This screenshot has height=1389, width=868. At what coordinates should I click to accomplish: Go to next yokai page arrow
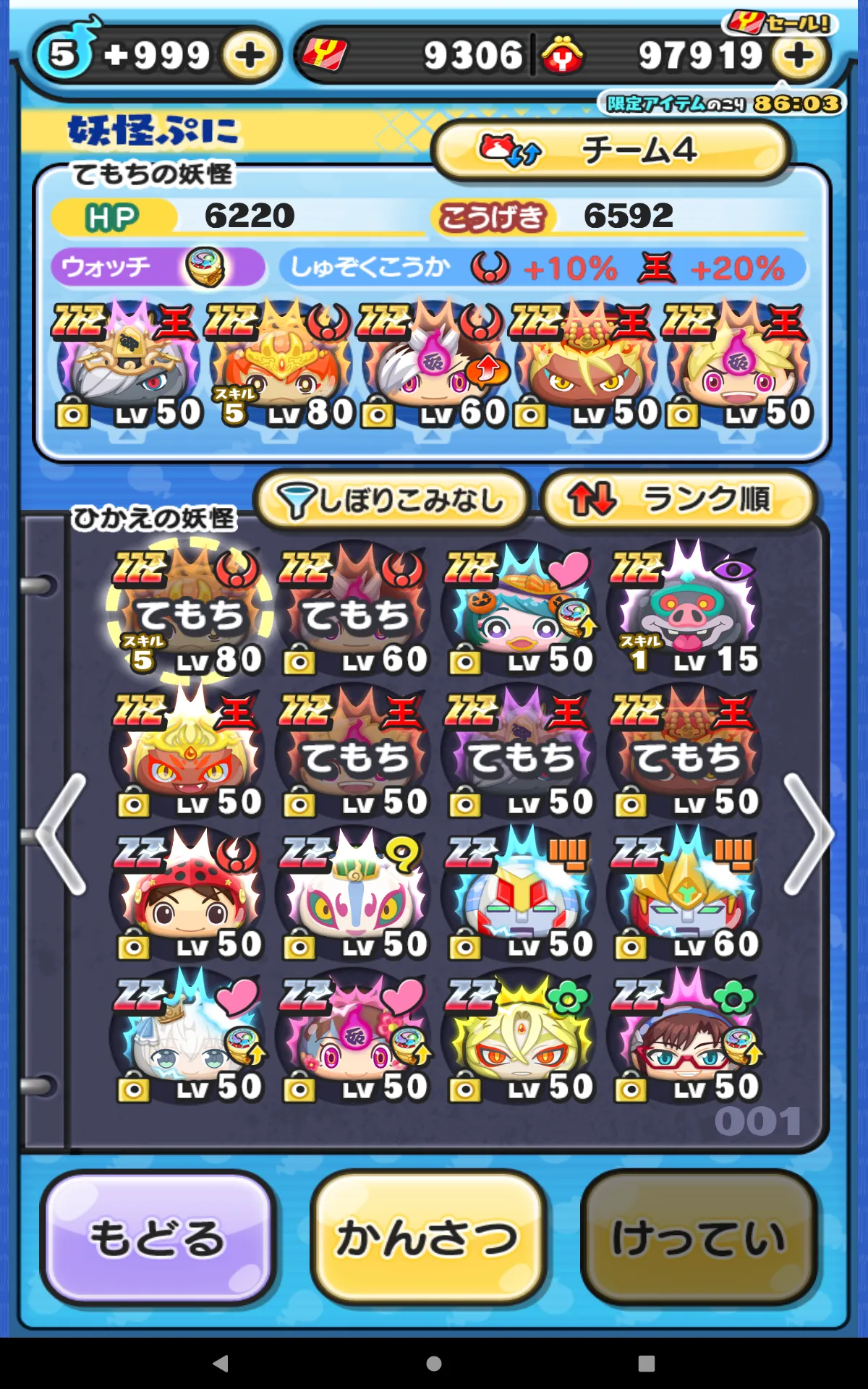point(809,834)
